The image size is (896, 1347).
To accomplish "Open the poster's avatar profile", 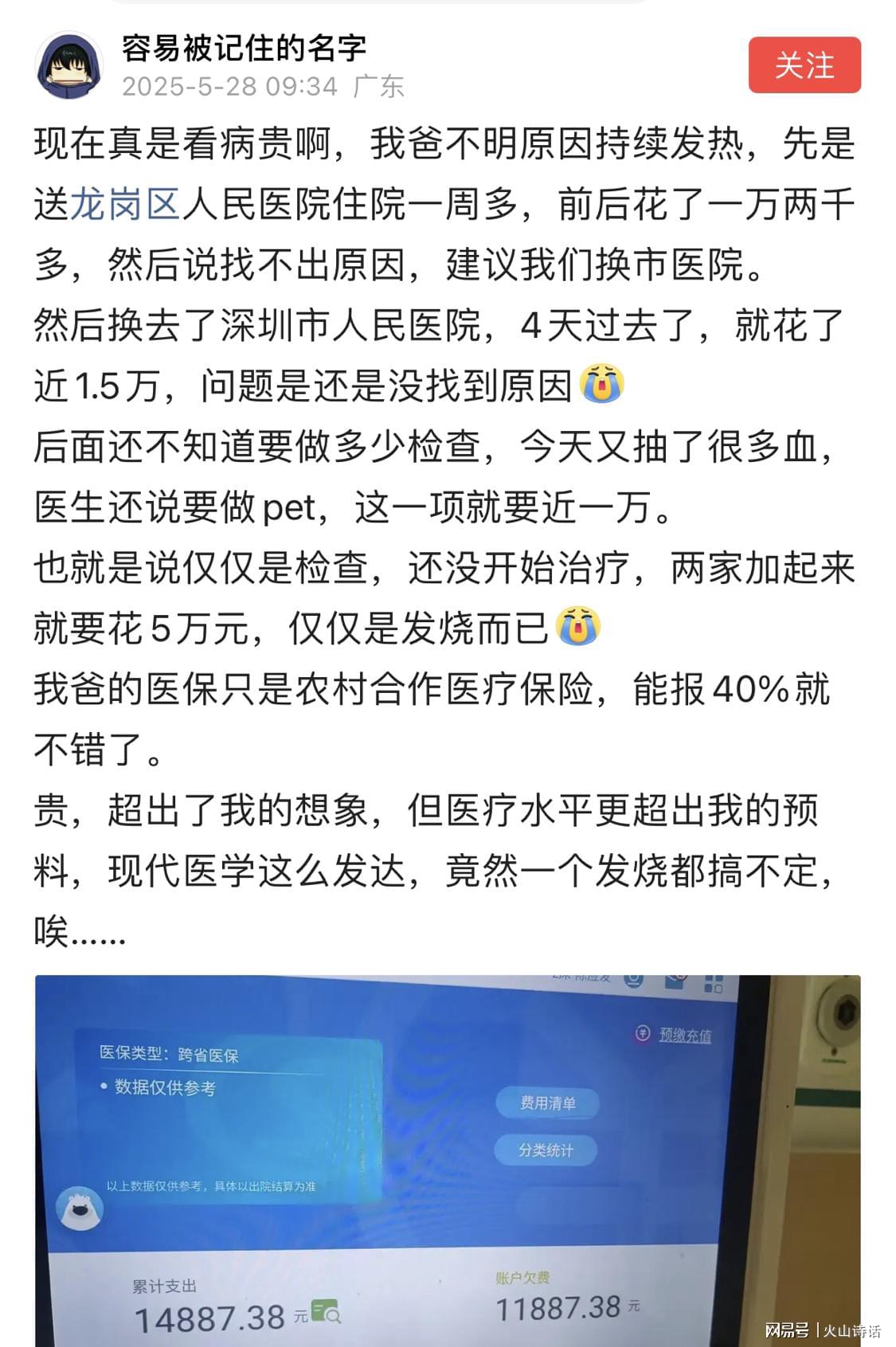I will pos(69,66).
